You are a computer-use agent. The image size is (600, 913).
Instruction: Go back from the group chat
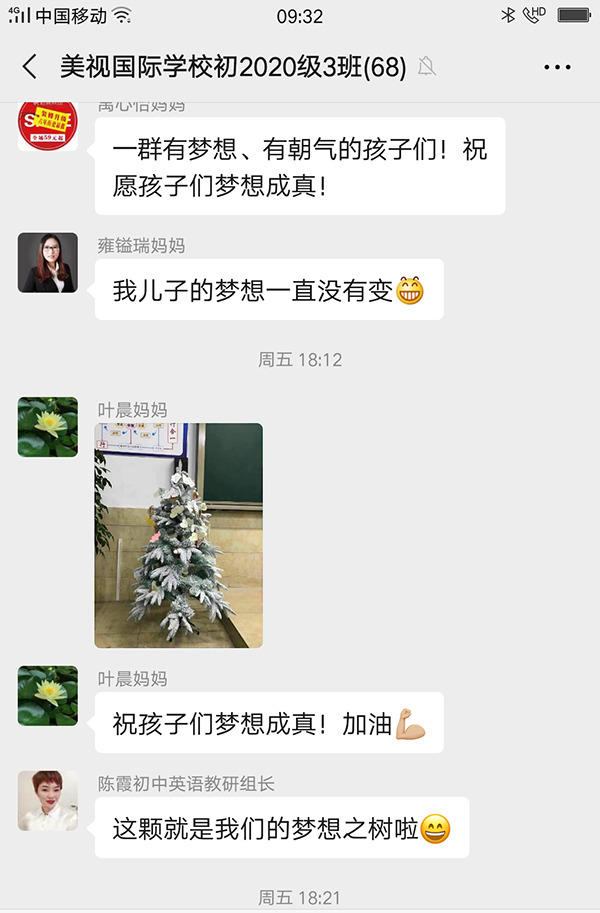30,67
